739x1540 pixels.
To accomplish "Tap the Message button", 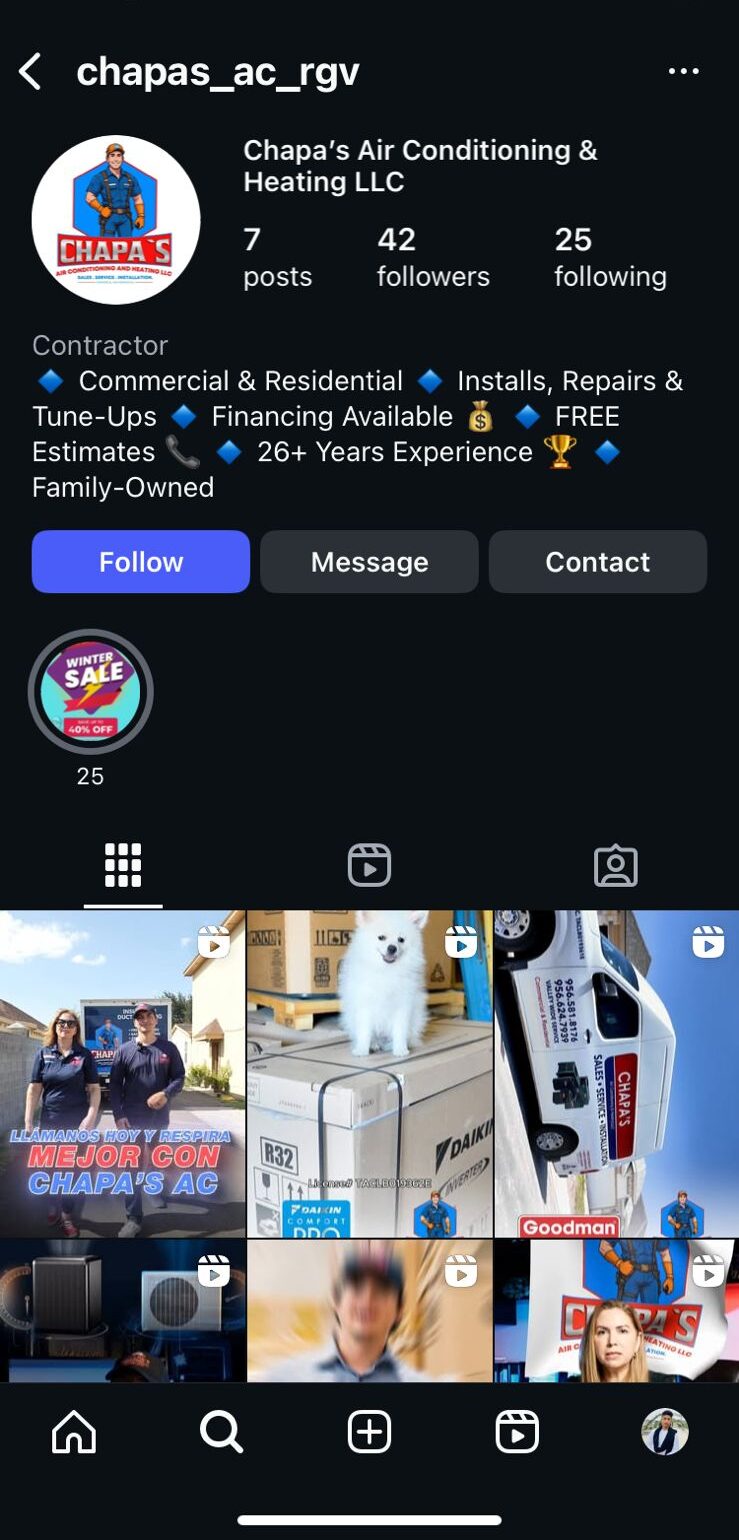I will pos(369,562).
